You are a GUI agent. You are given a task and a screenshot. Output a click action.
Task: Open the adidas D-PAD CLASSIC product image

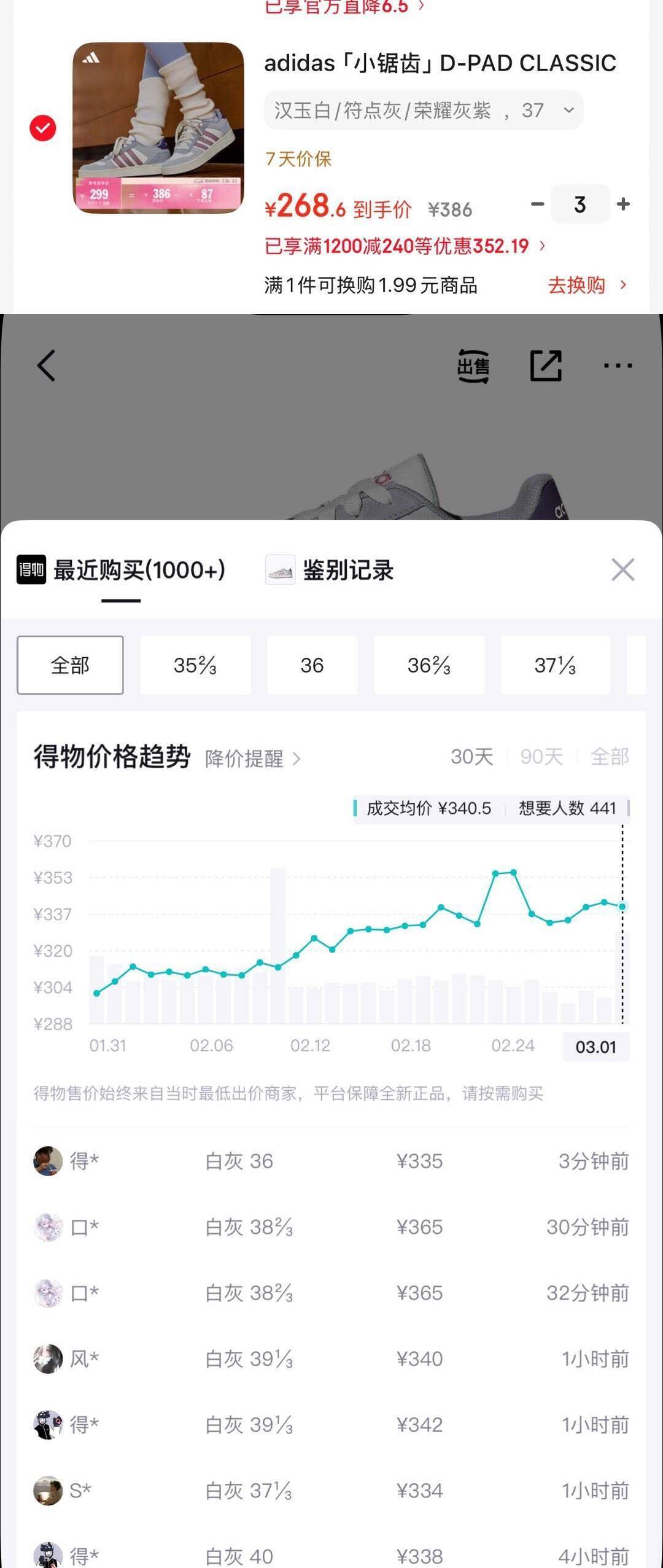click(x=158, y=128)
